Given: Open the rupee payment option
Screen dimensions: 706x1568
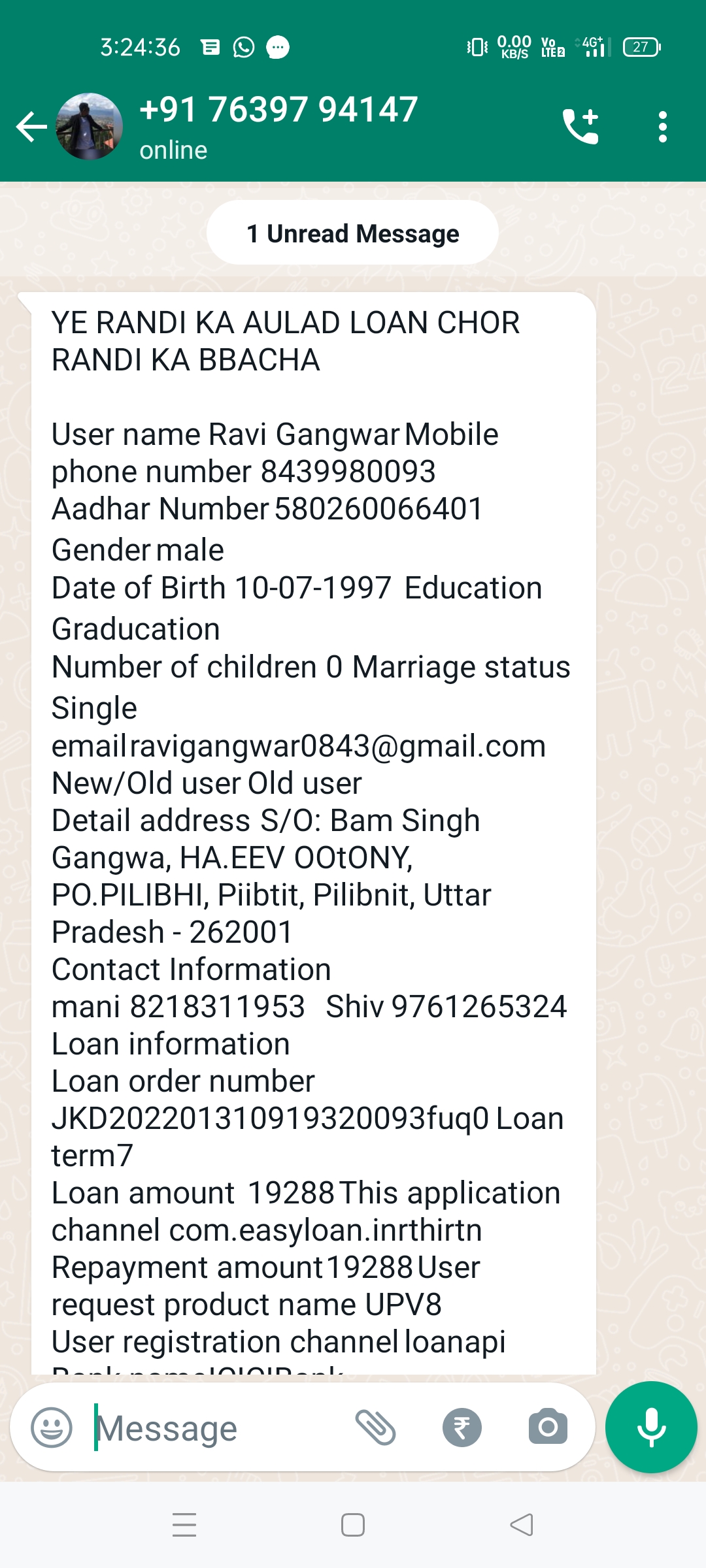Looking at the screenshot, I should [x=462, y=1428].
